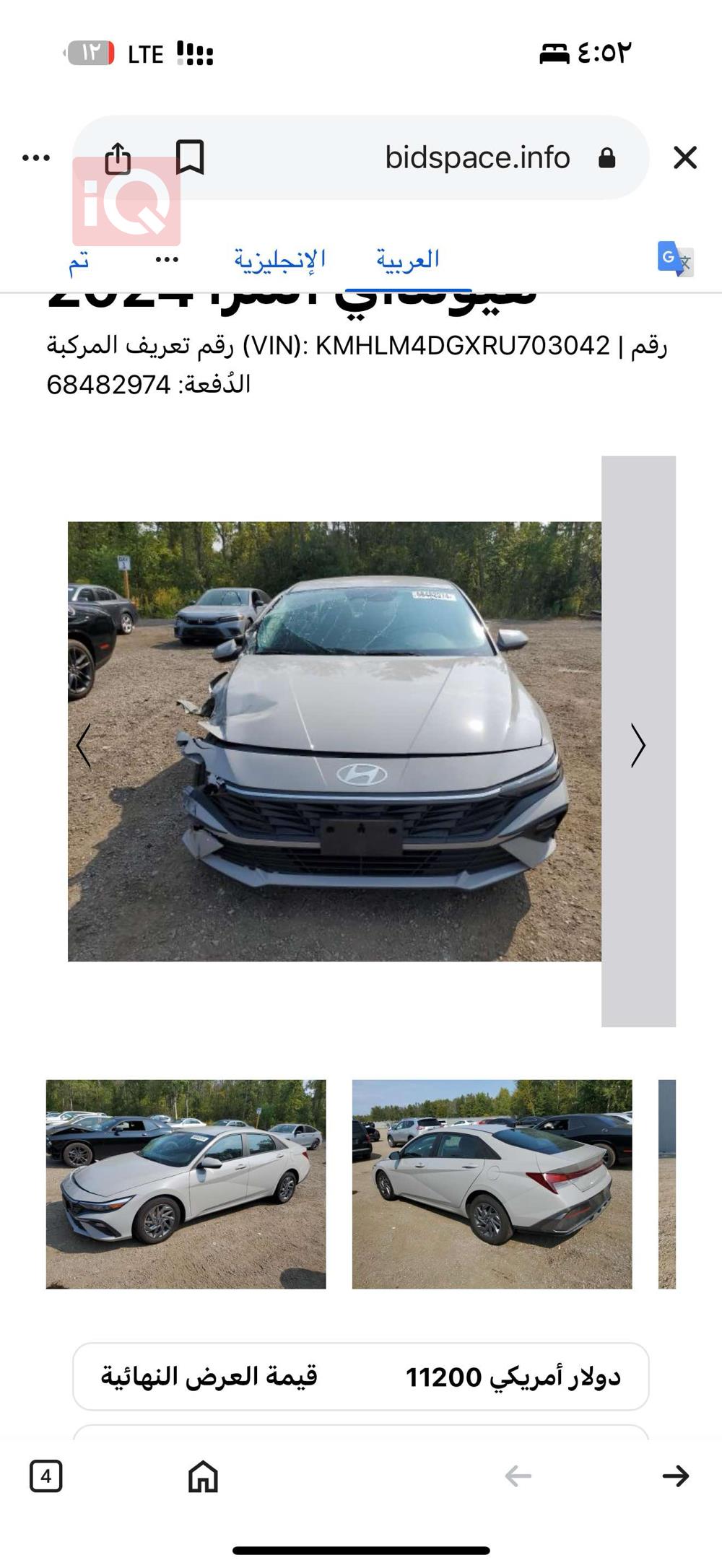Image resolution: width=722 pixels, height=1568 pixels.
Task: Show next car photo
Action: point(638,745)
